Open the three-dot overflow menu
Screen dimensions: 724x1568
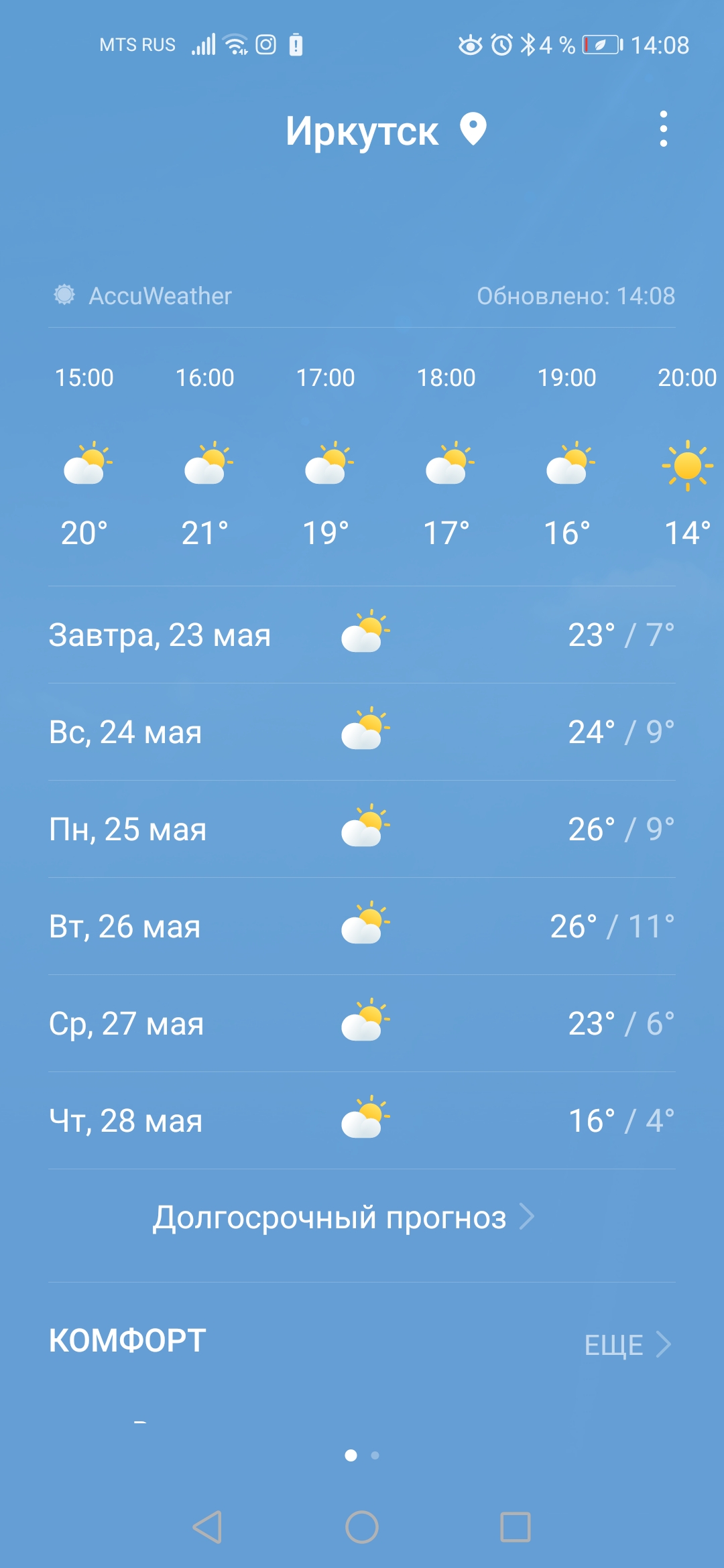tap(663, 129)
